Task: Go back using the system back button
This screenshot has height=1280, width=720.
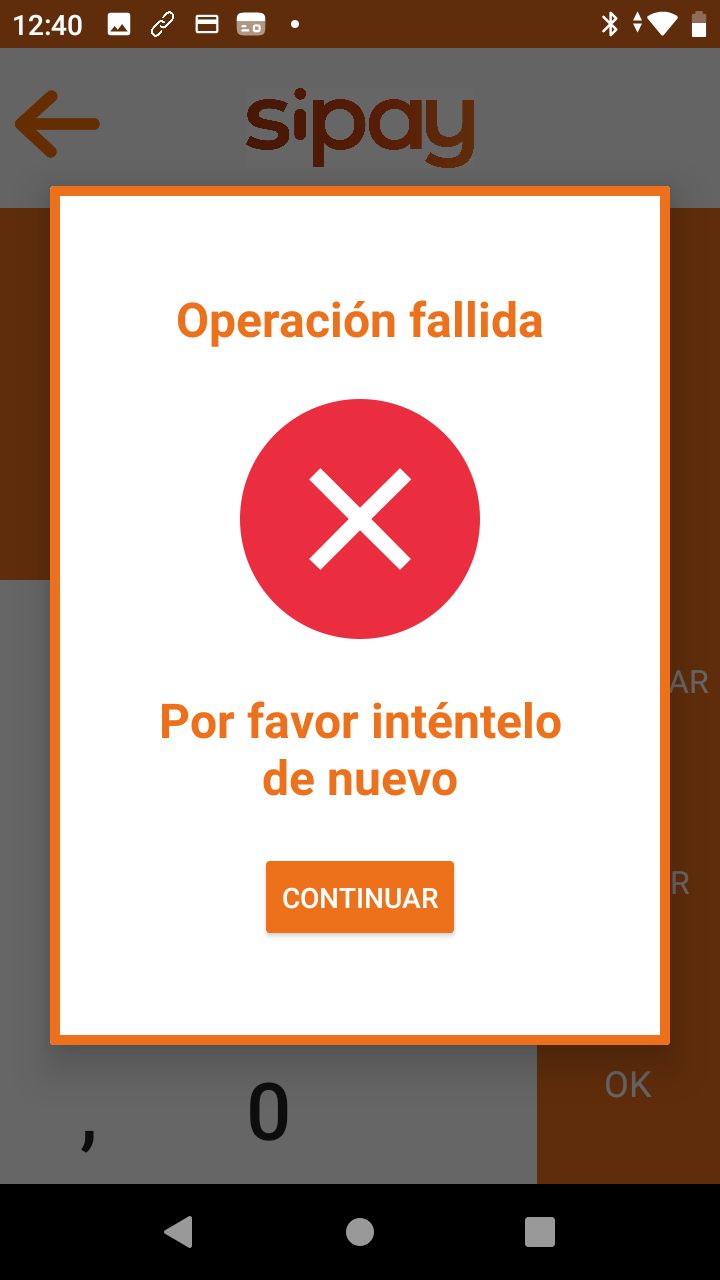Action: point(179,1232)
